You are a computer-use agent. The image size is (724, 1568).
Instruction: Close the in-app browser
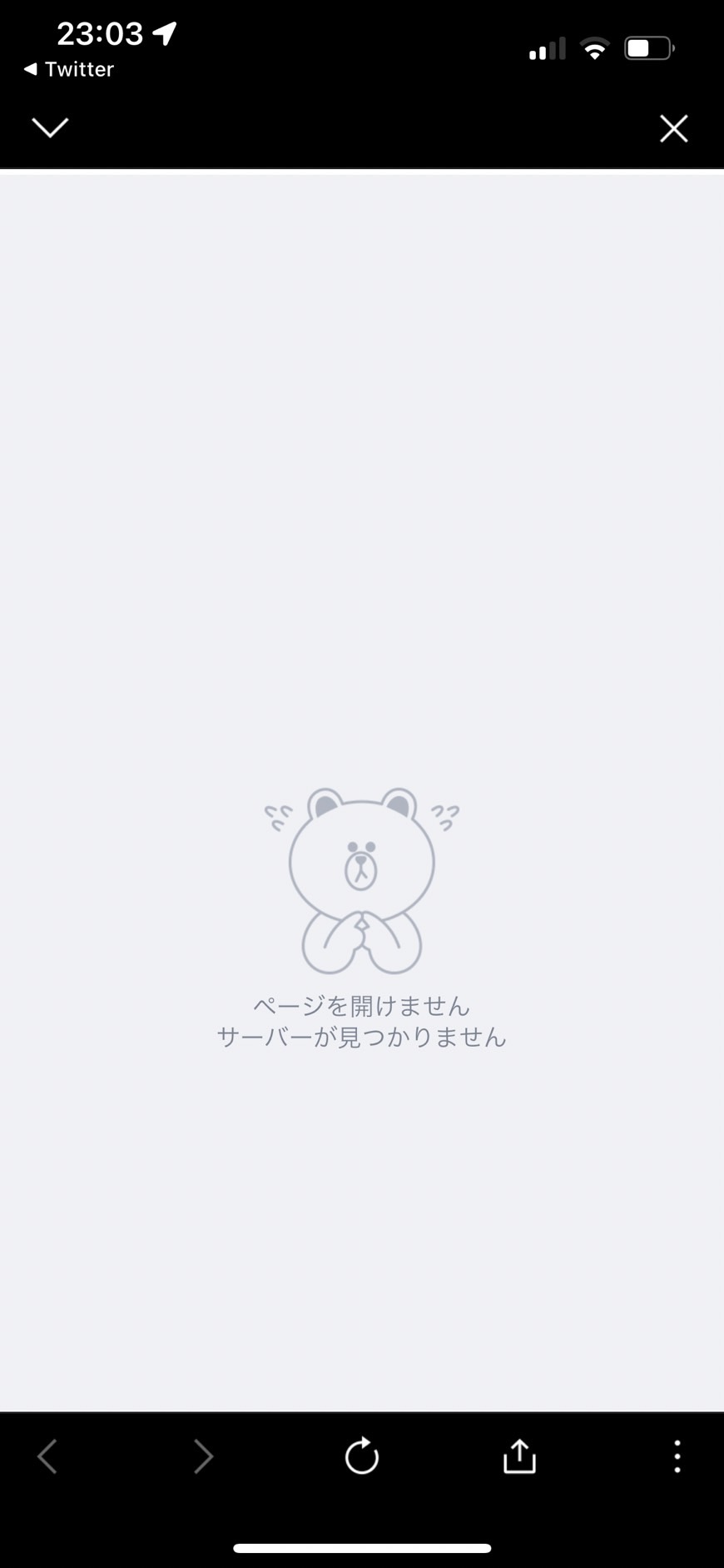(x=673, y=128)
